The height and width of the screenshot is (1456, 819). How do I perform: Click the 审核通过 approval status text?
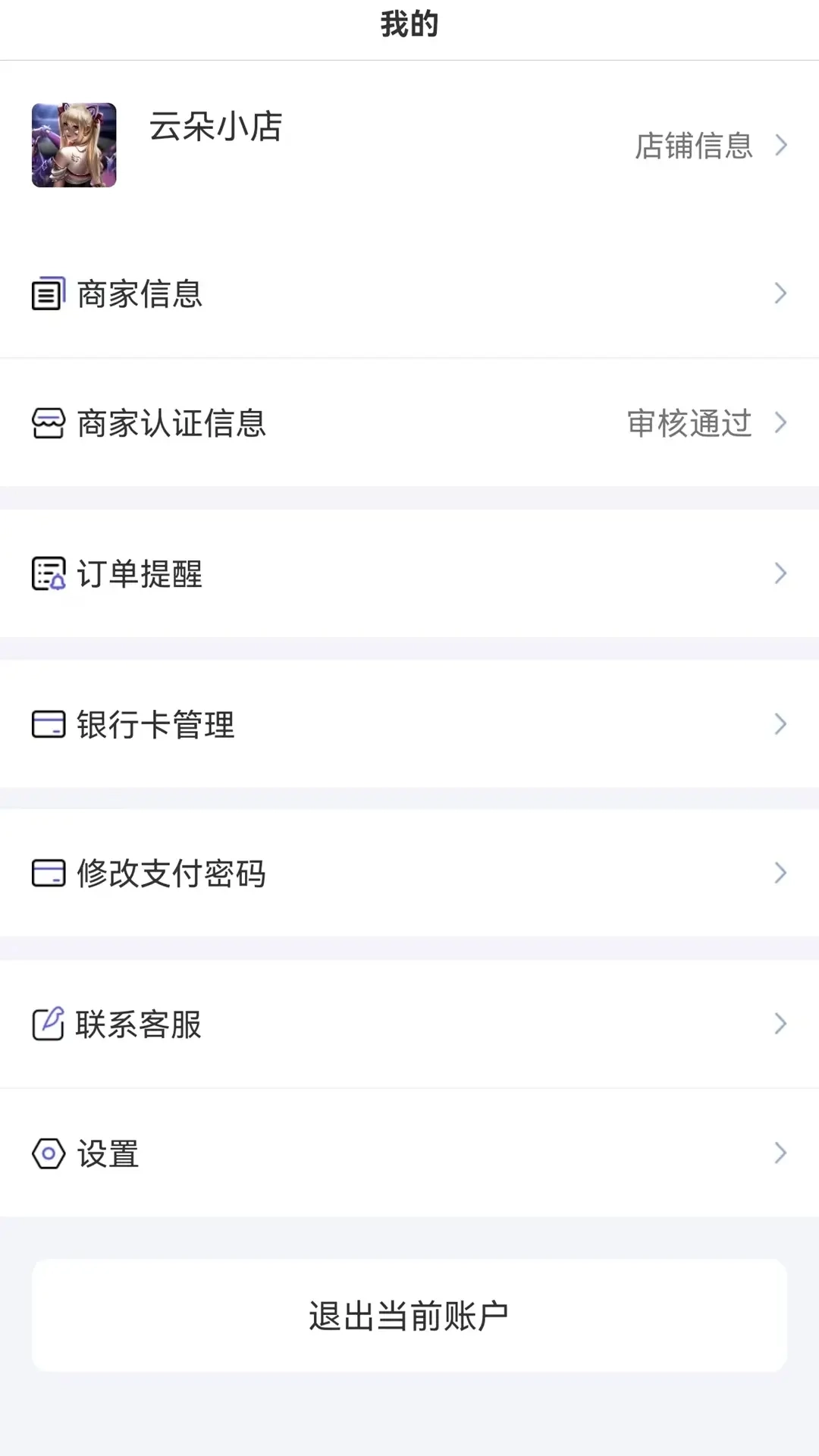[x=687, y=422]
